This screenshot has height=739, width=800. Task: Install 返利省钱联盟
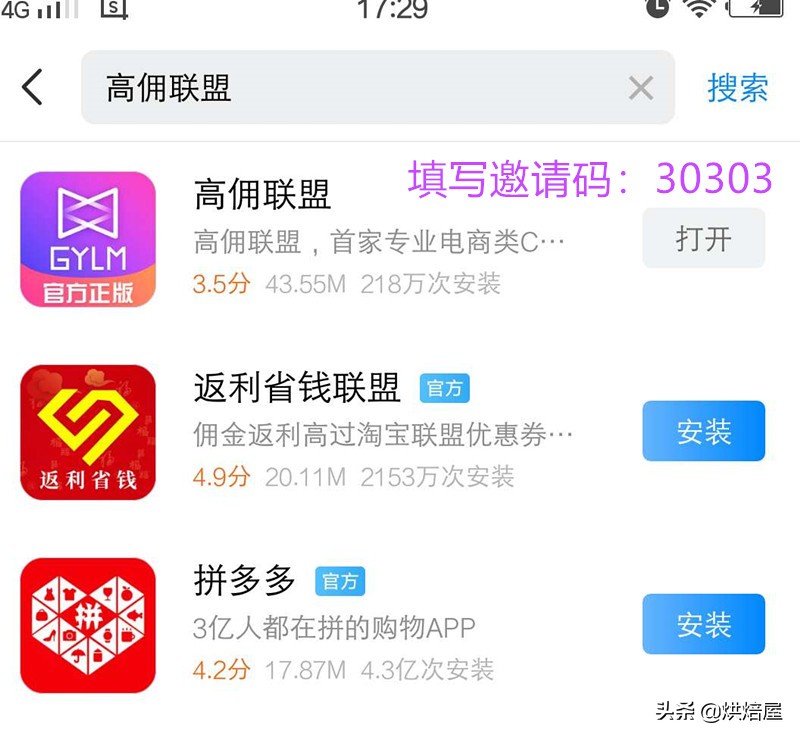coord(703,431)
